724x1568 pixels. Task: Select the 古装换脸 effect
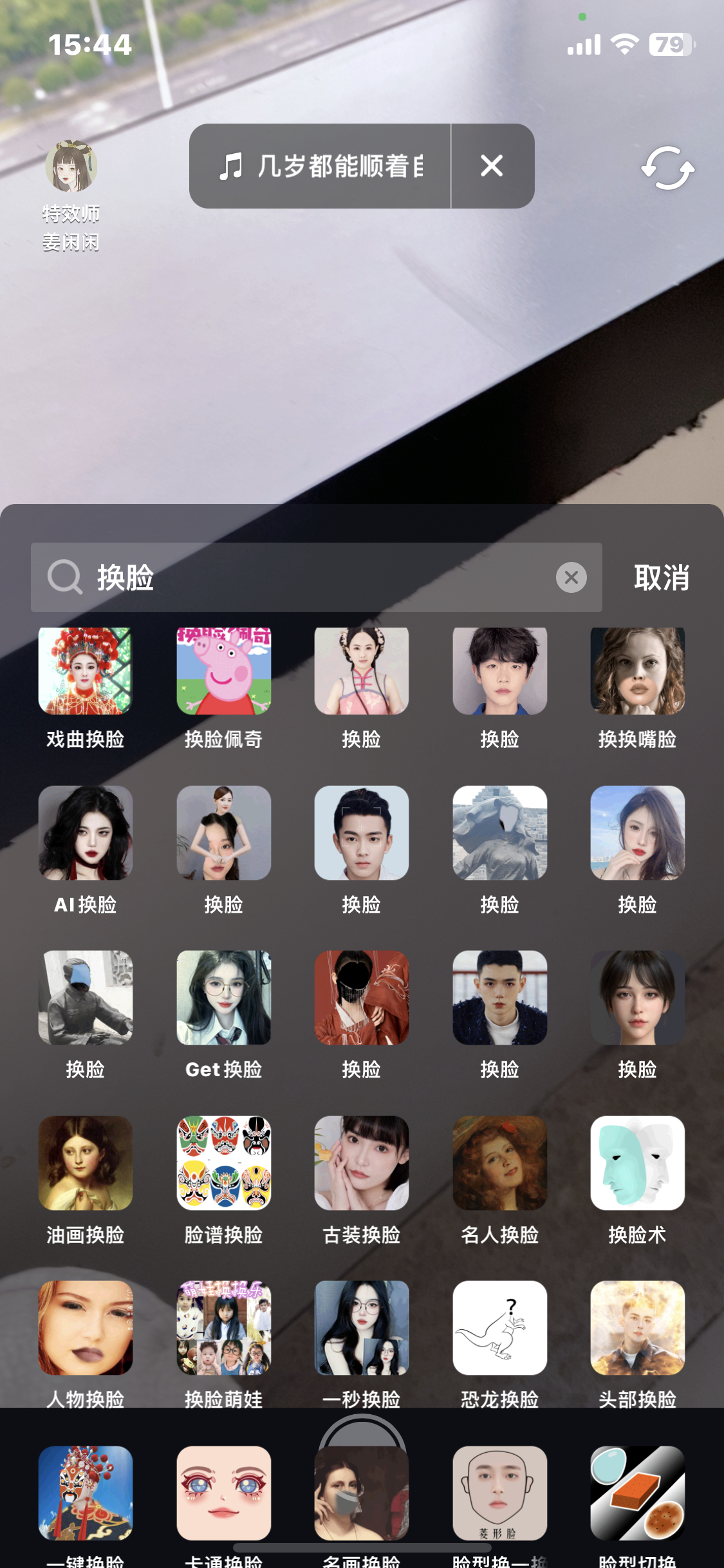pos(361,1162)
